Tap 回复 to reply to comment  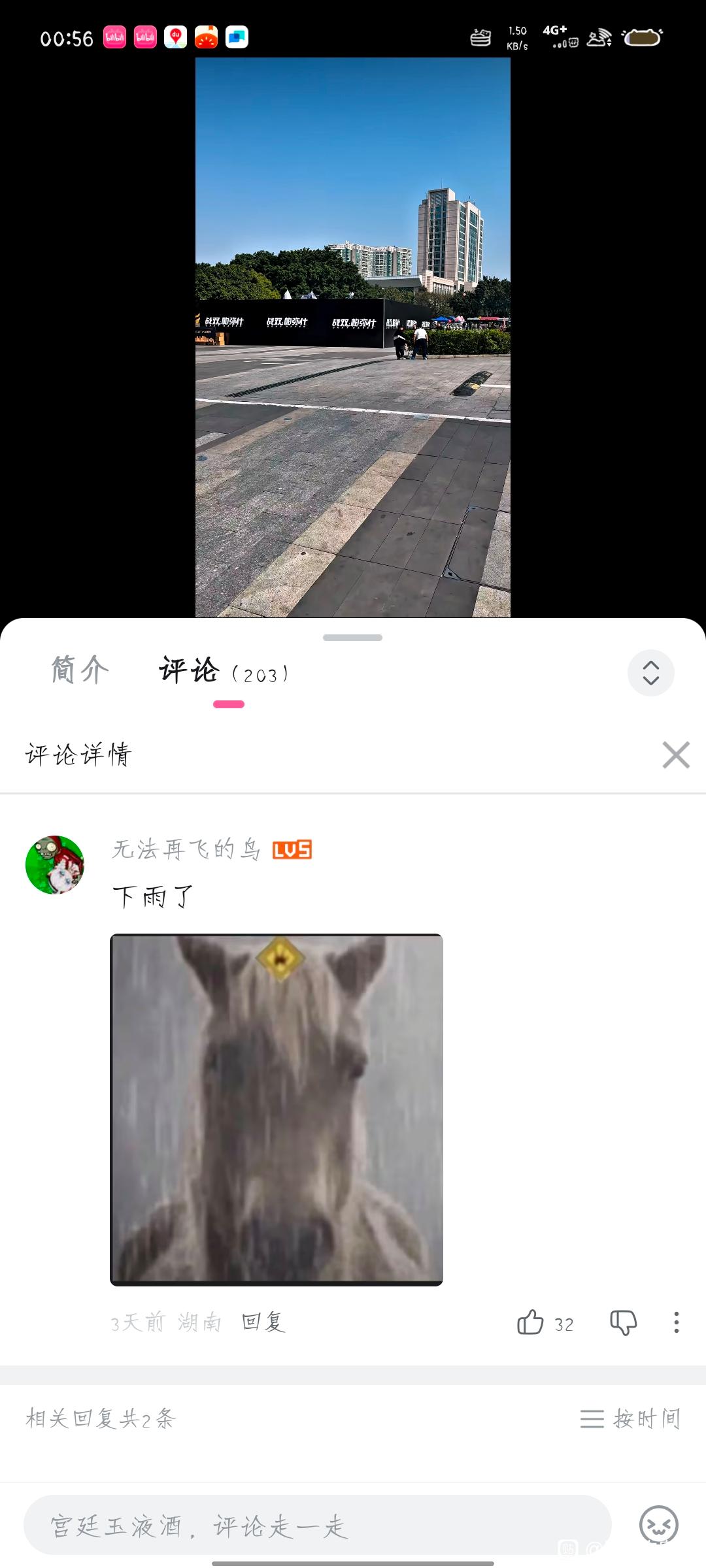(263, 1322)
